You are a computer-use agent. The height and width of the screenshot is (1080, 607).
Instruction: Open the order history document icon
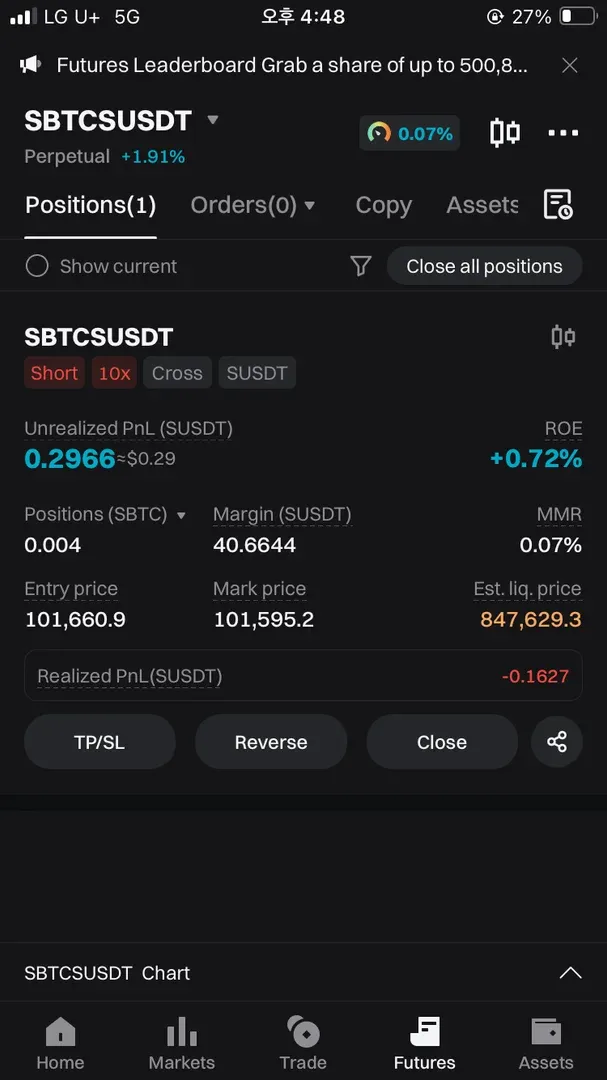point(557,204)
